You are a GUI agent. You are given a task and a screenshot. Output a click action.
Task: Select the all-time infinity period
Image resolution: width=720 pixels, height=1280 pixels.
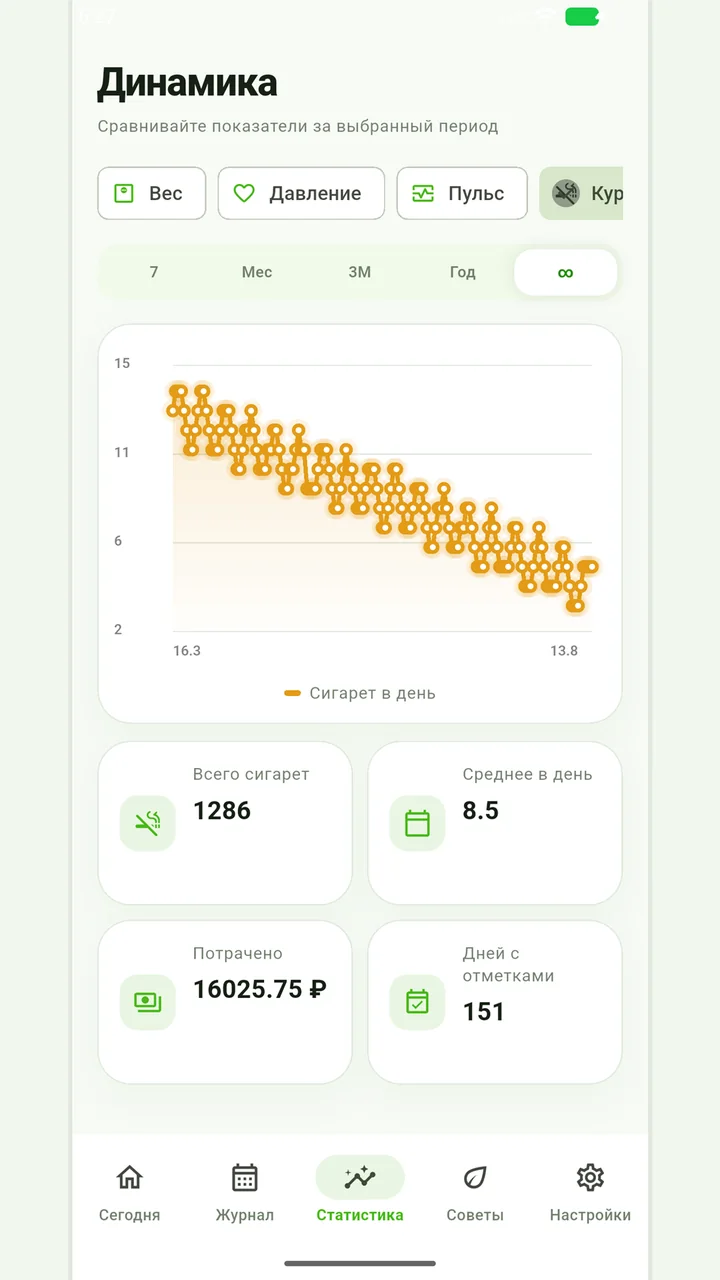[x=566, y=272]
